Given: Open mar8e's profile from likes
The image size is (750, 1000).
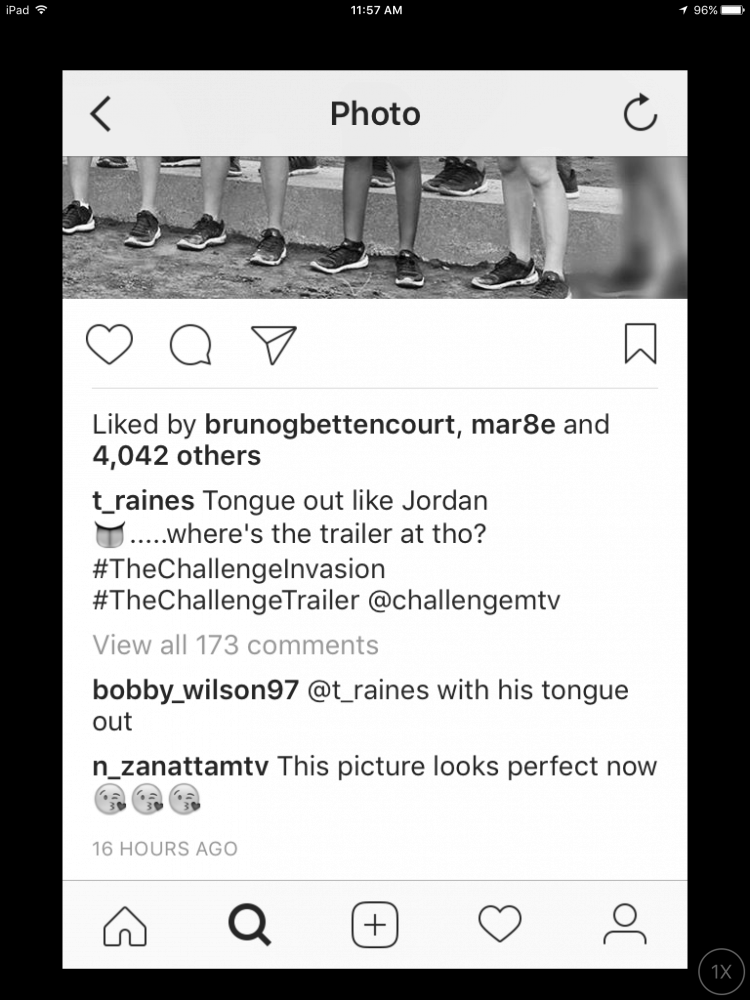Looking at the screenshot, I should pos(512,424).
